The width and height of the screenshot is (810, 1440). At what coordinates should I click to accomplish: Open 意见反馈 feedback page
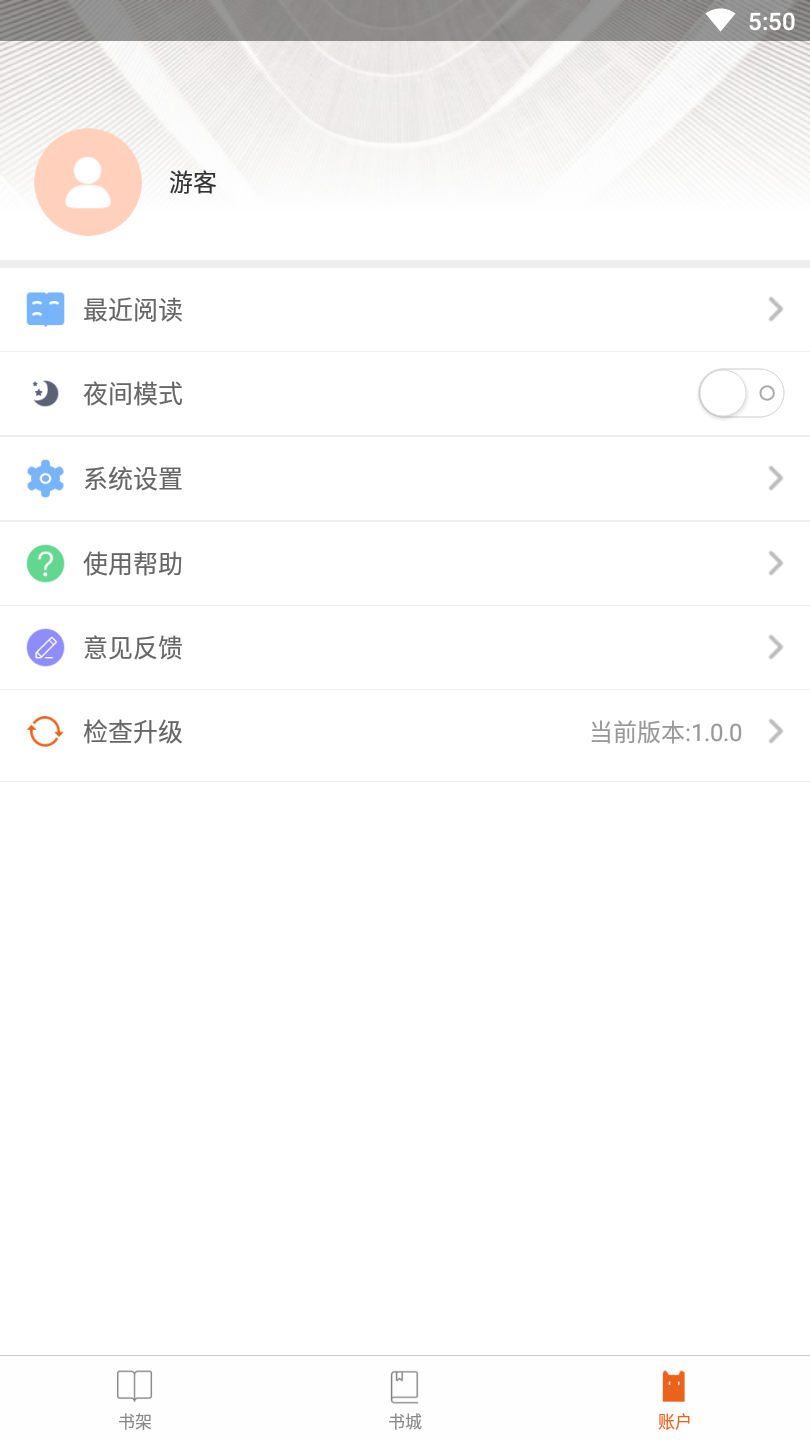coord(404,648)
